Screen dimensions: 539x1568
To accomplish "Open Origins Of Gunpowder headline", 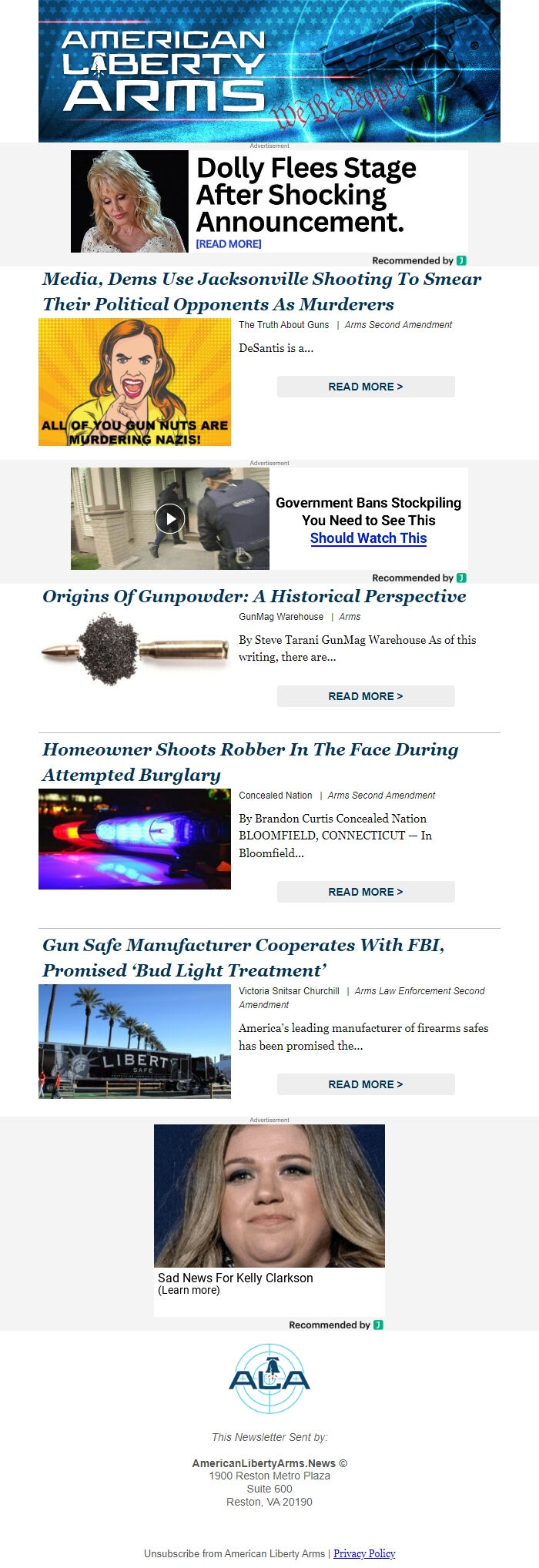I will [x=254, y=596].
